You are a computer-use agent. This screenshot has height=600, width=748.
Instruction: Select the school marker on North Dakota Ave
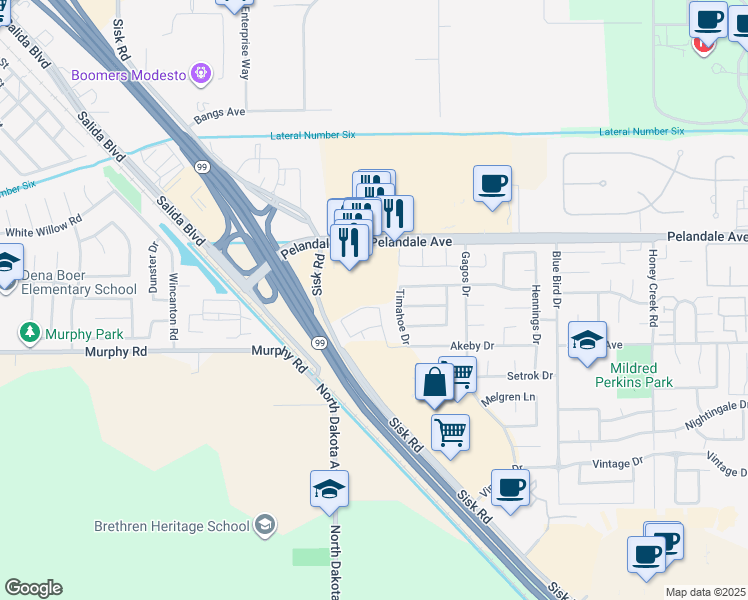pos(329,490)
